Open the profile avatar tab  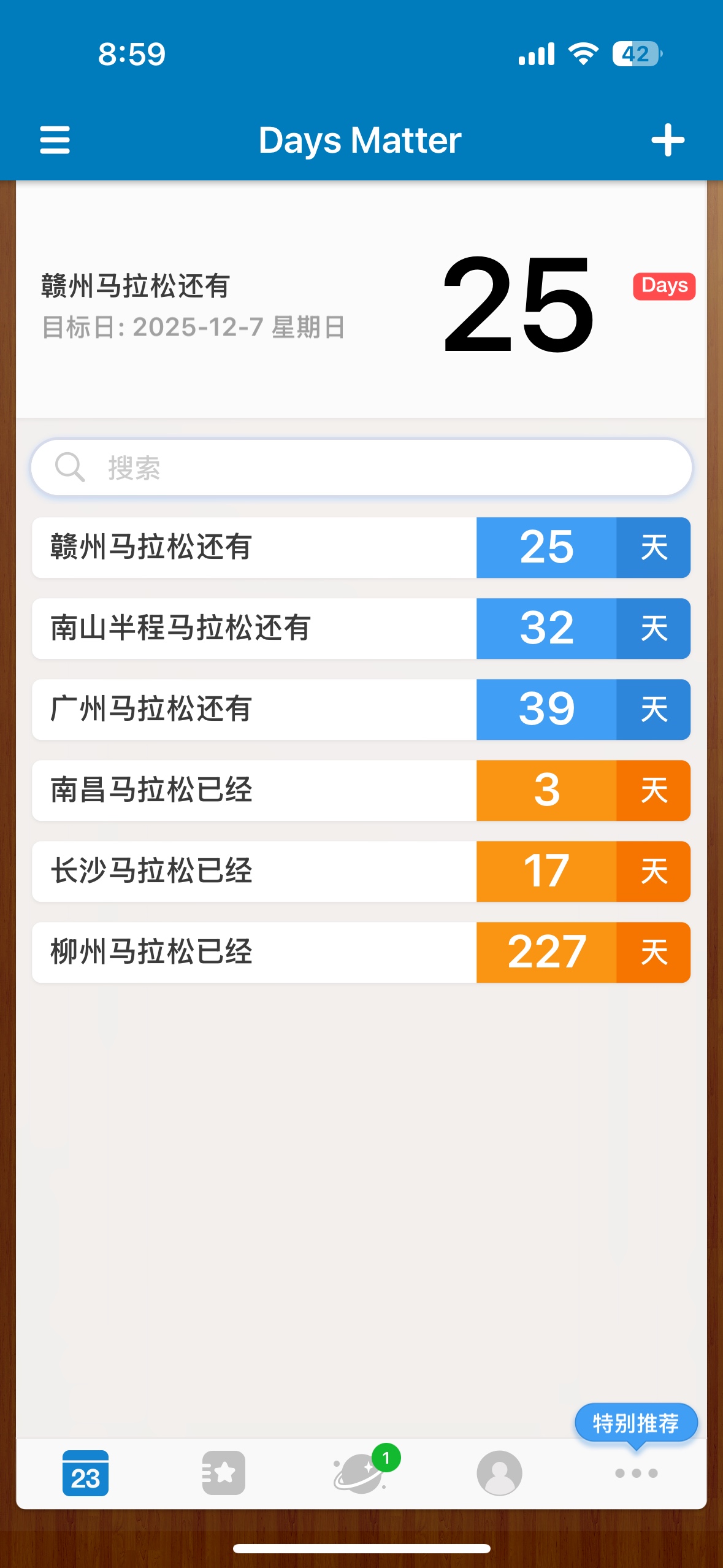tap(499, 1473)
